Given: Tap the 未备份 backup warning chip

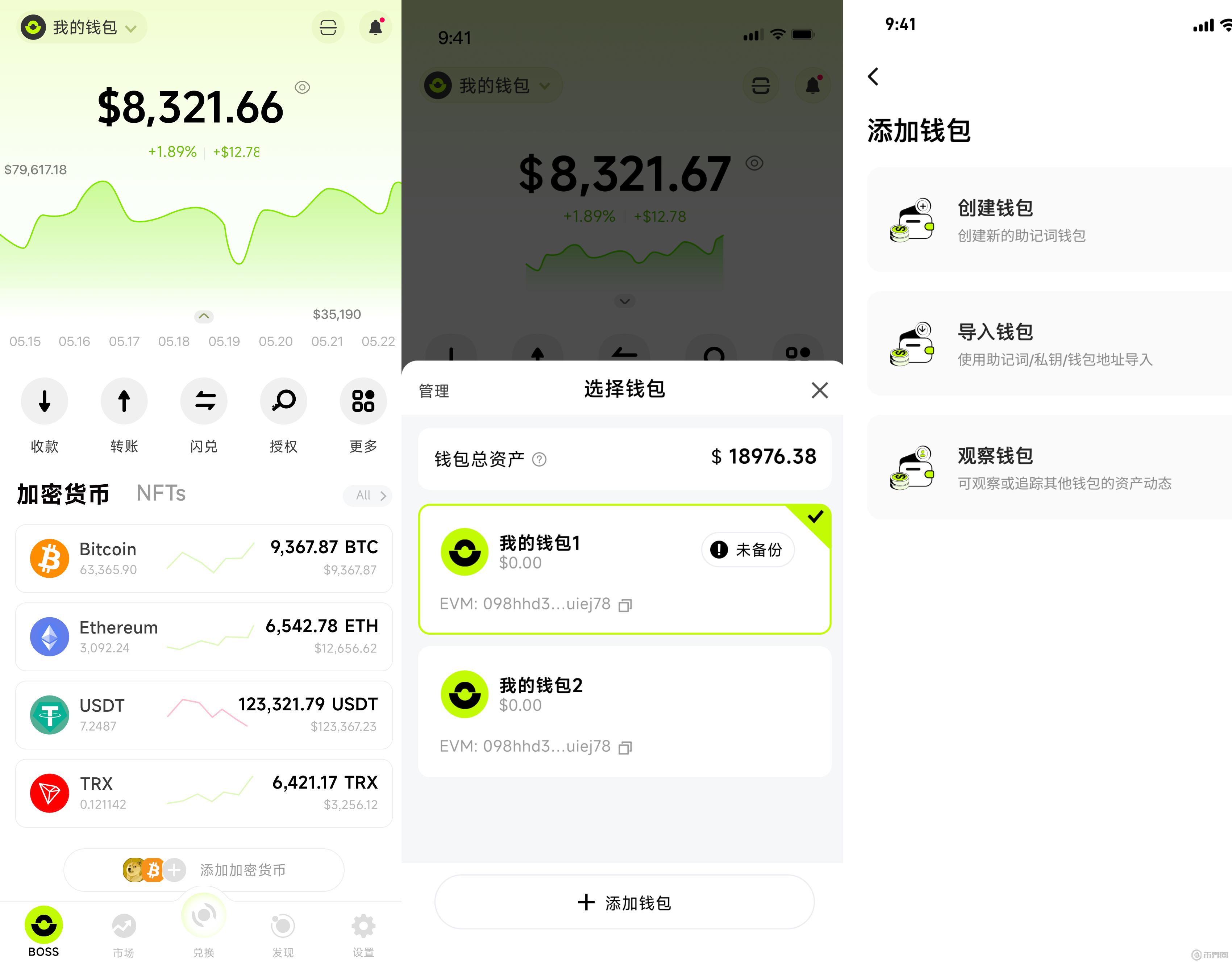Looking at the screenshot, I should tap(747, 549).
